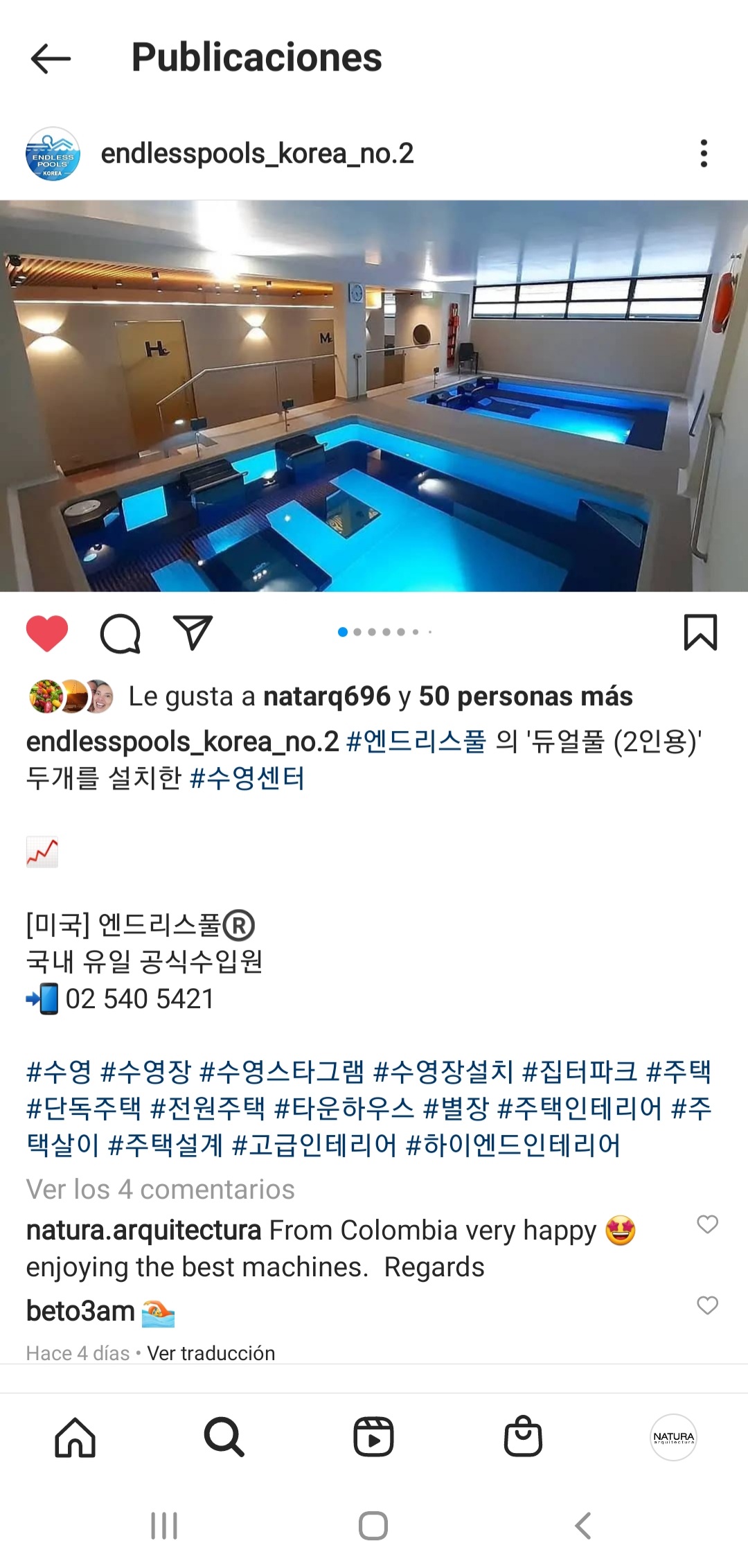The height and width of the screenshot is (1568, 748).
Task: Open endlesspools_korea_no.2 profile from post header
Action: point(257,153)
